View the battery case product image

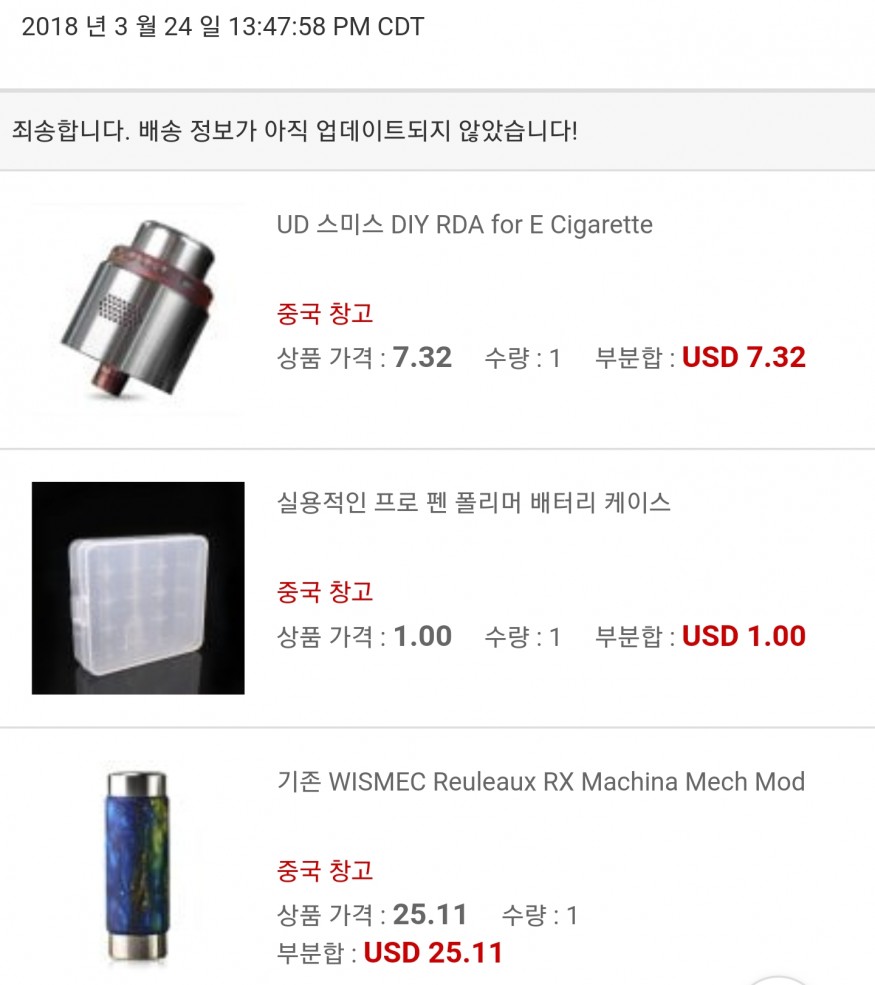(x=138, y=588)
